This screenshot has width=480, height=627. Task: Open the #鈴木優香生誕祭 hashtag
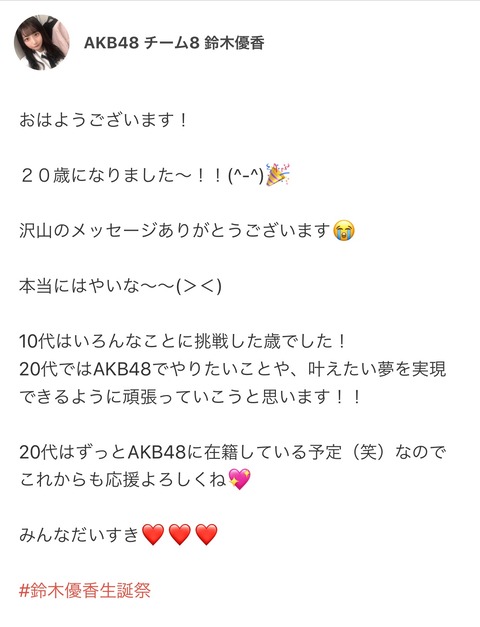(x=85, y=590)
